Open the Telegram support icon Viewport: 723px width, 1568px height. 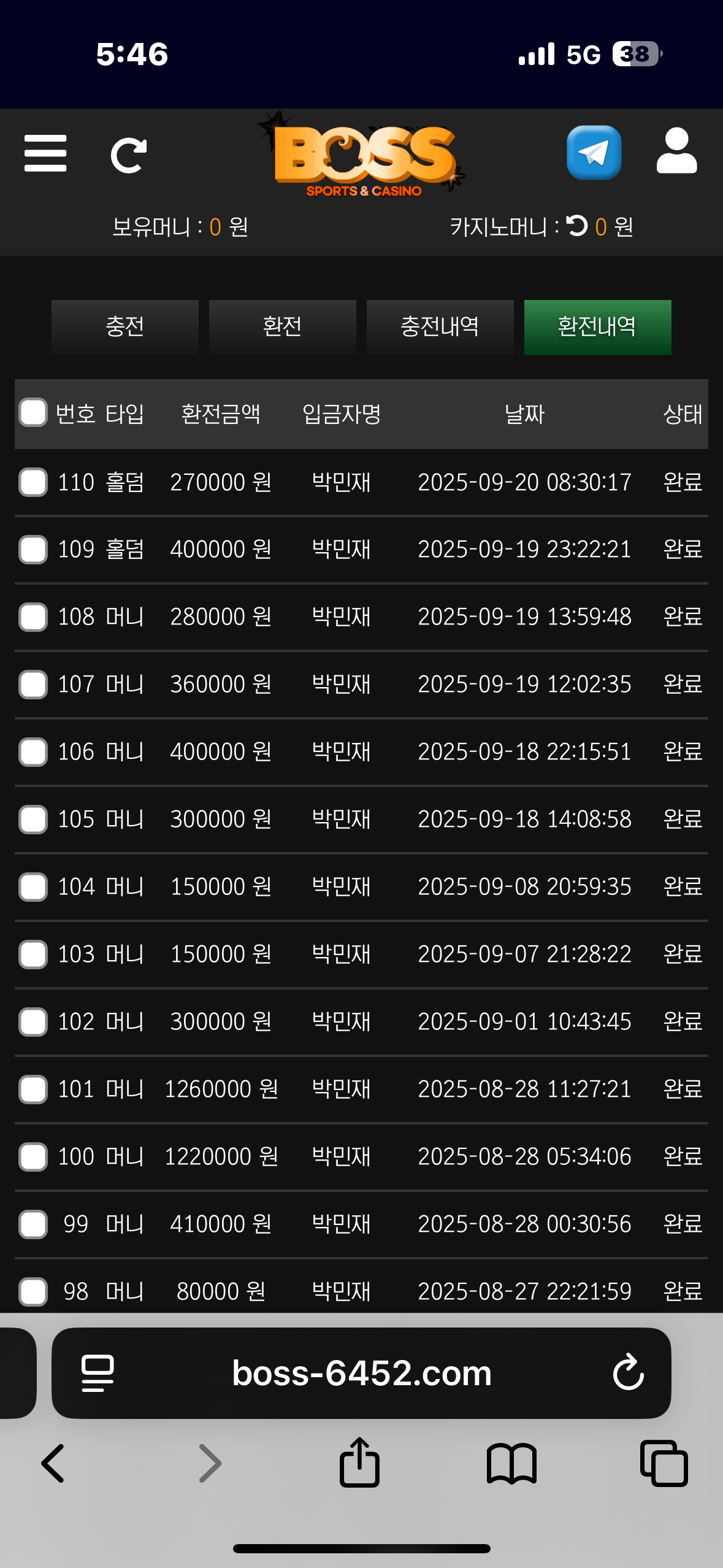(x=594, y=153)
